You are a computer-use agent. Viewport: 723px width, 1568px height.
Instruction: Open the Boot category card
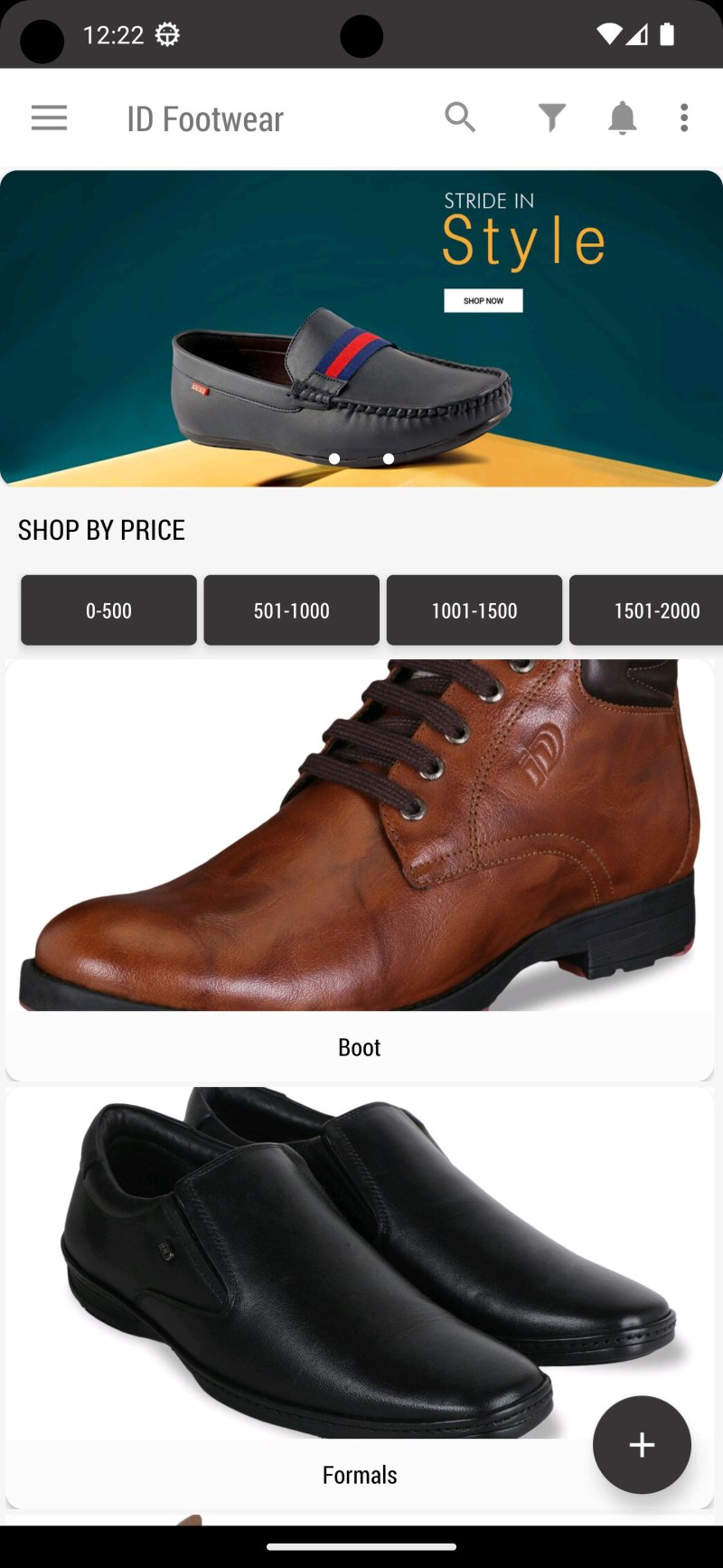(360, 870)
